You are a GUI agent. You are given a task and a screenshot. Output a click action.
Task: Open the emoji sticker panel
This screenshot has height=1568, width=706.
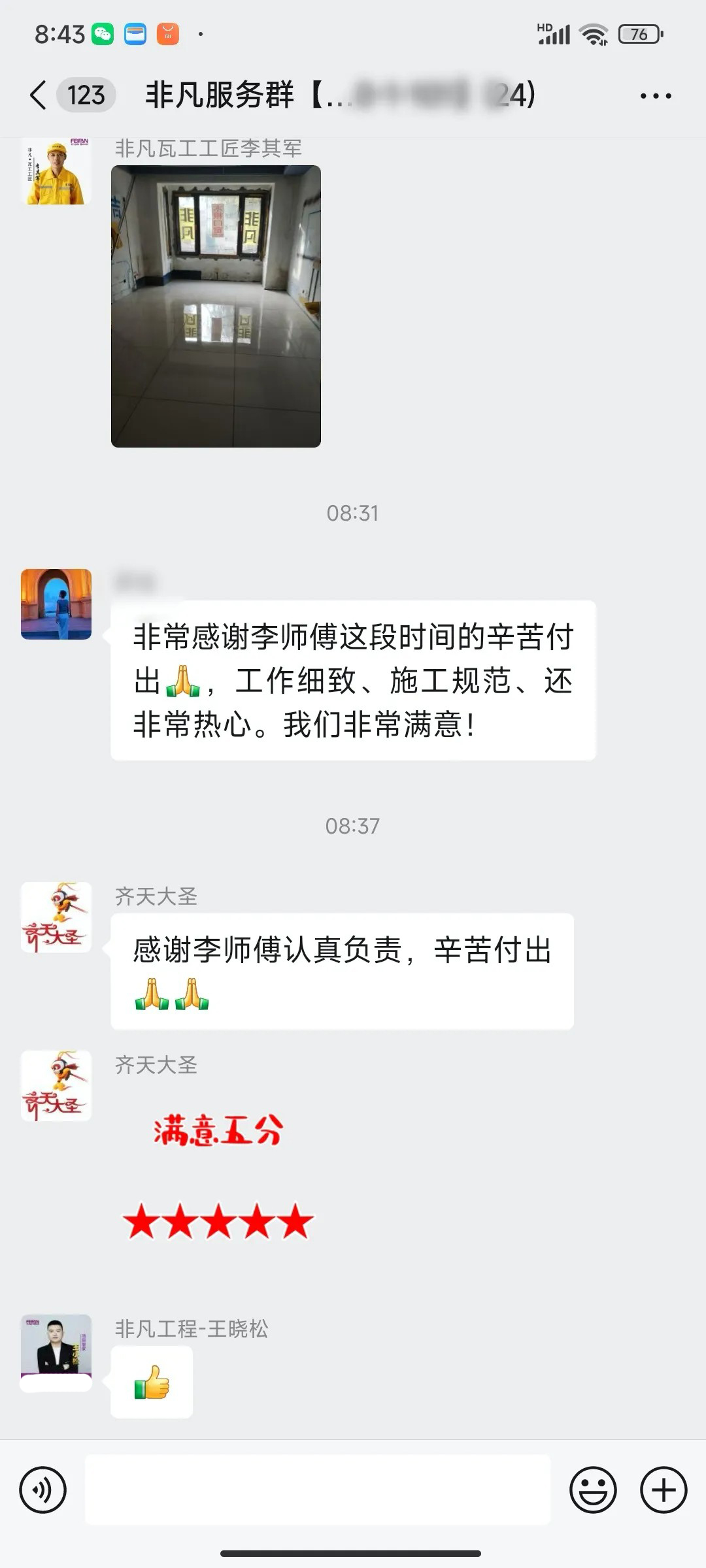pyautogui.click(x=593, y=1490)
